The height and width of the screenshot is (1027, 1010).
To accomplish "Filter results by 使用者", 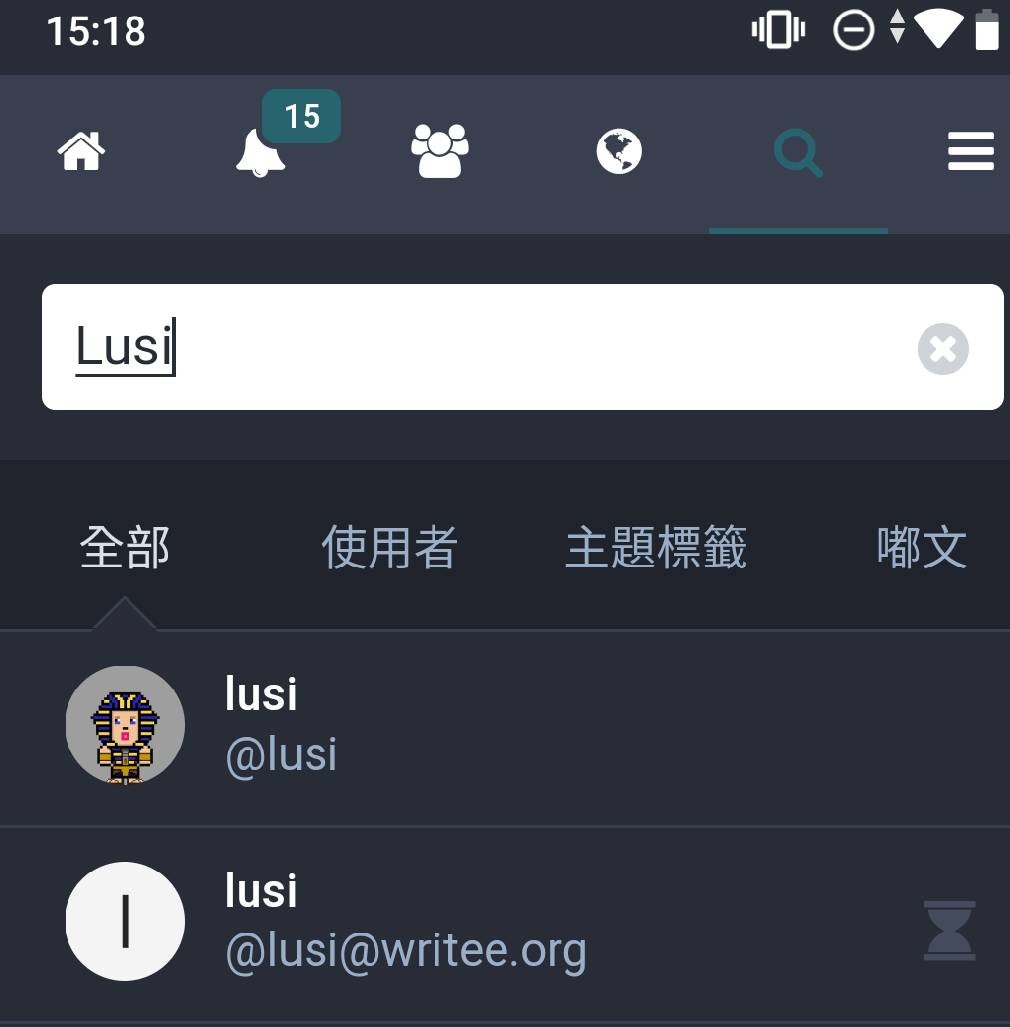I will [x=389, y=548].
